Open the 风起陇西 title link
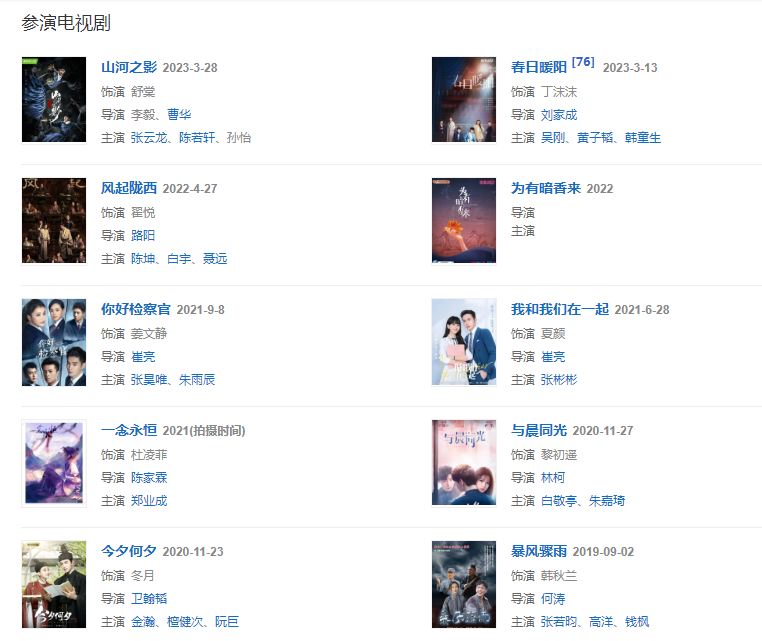The width and height of the screenshot is (762, 641). coord(129,188)
